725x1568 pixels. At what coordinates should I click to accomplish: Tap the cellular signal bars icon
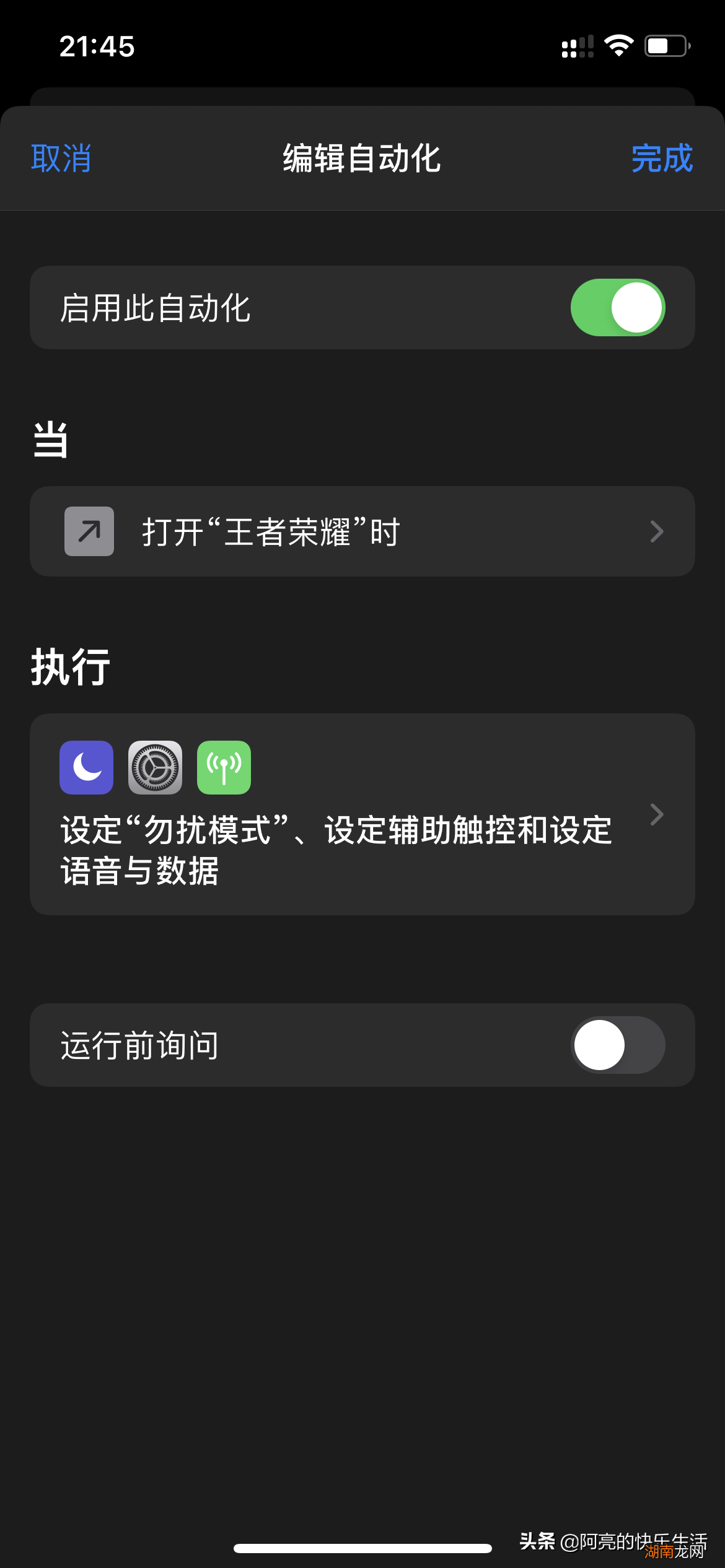pyautogui.click(x=576, y=46)
